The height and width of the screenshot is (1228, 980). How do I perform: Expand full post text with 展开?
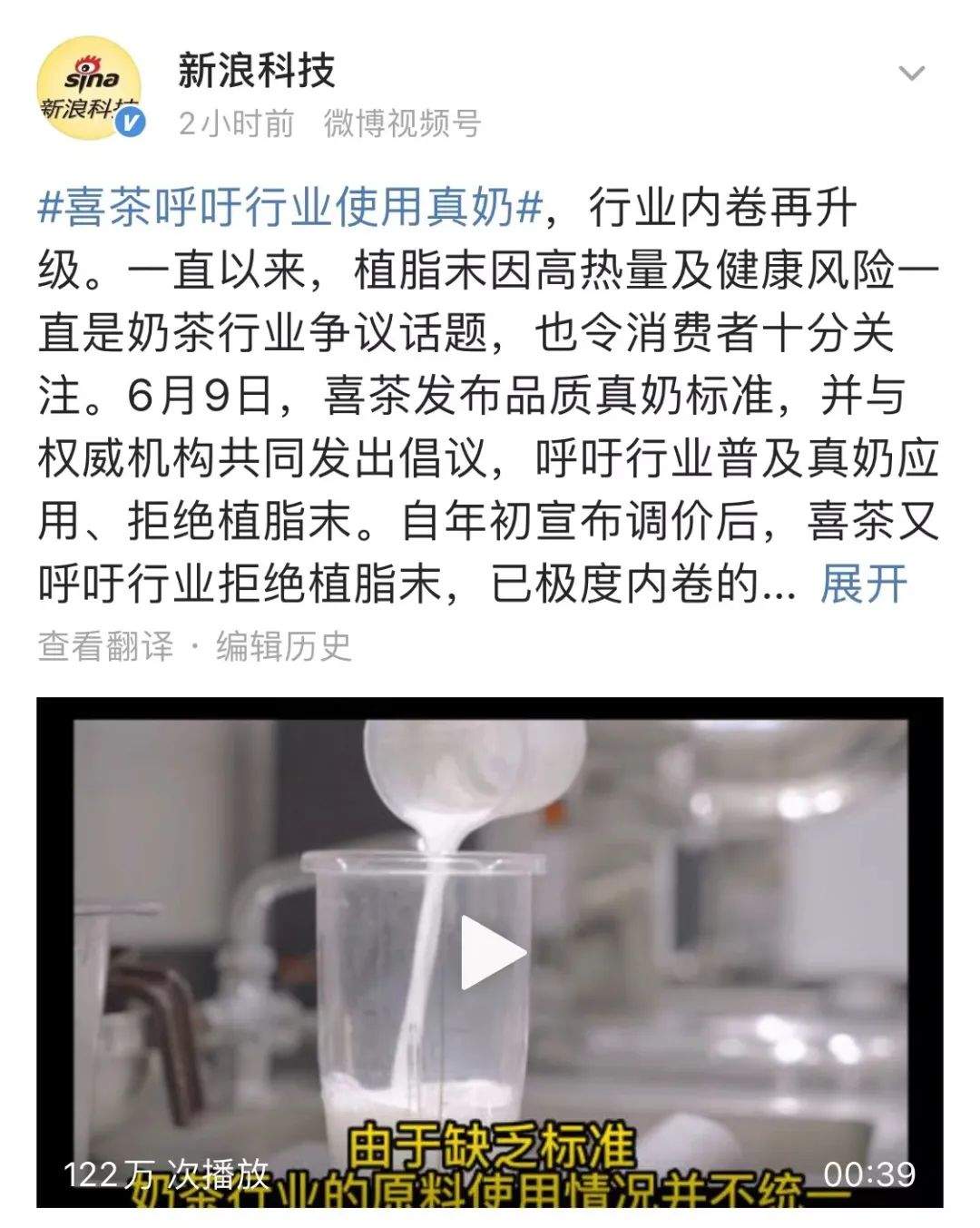863,585
